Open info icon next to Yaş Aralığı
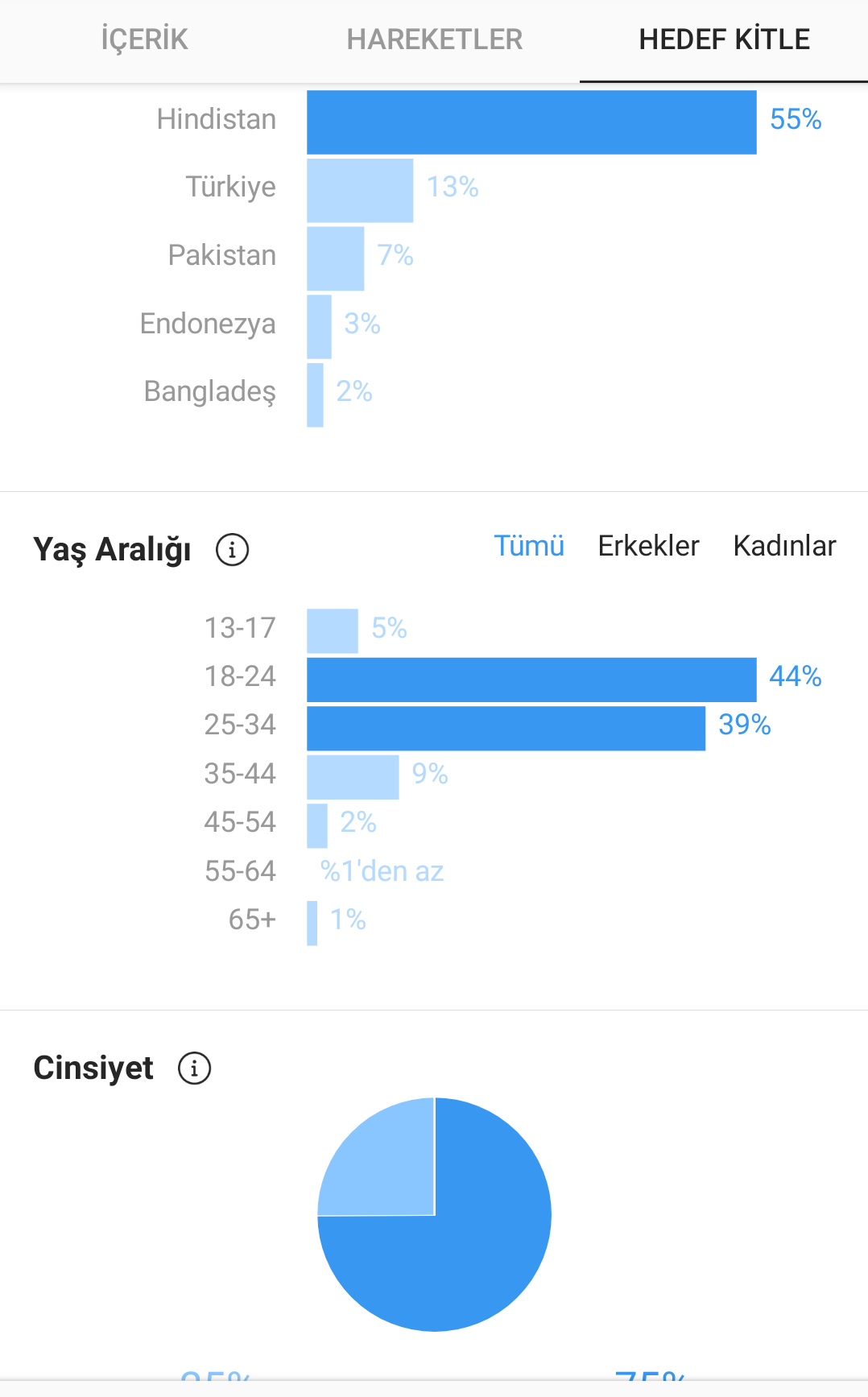Viewport: 868px width, 1397px height. [x=232, y=550]
